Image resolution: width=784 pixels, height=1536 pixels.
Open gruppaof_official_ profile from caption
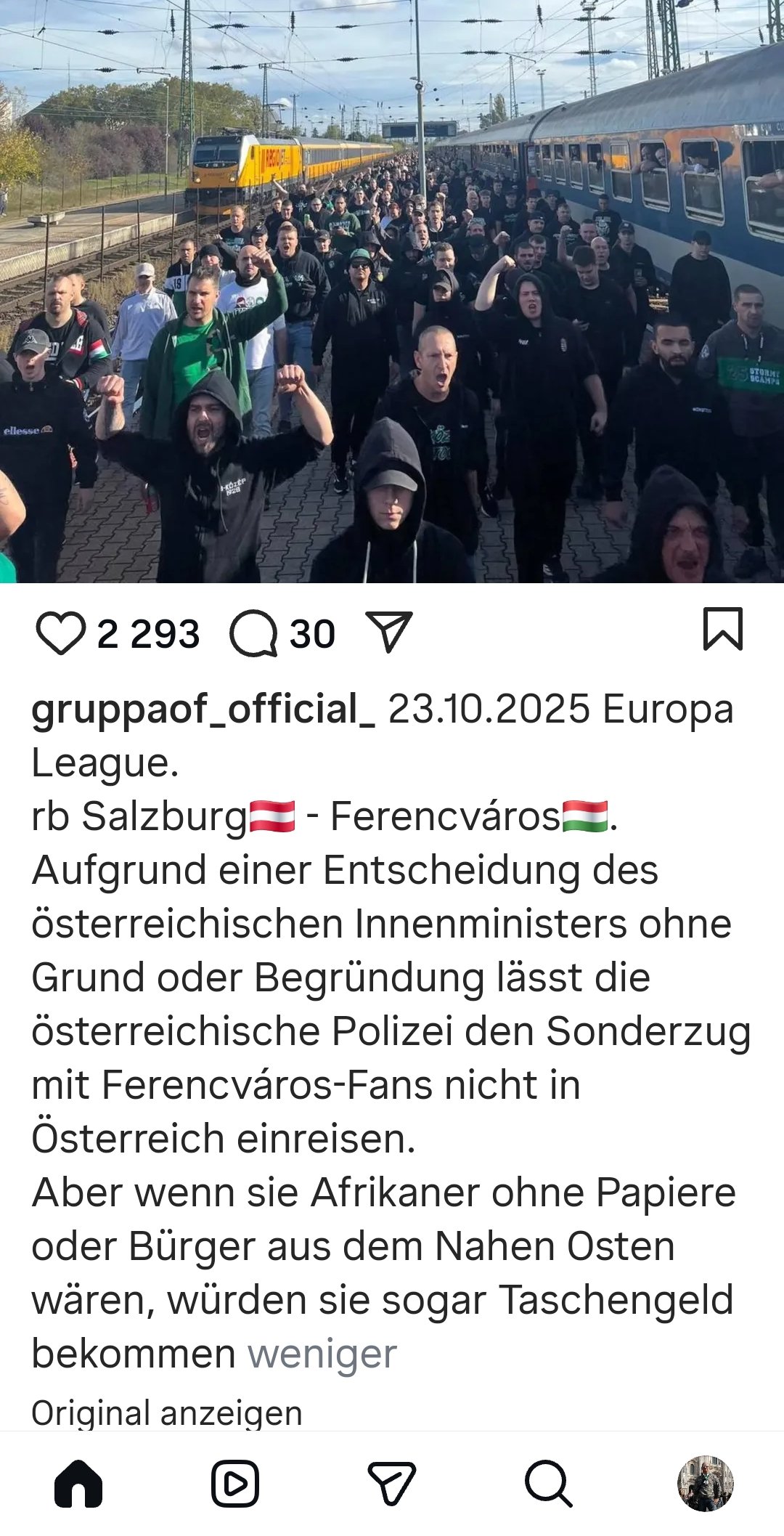203,710
